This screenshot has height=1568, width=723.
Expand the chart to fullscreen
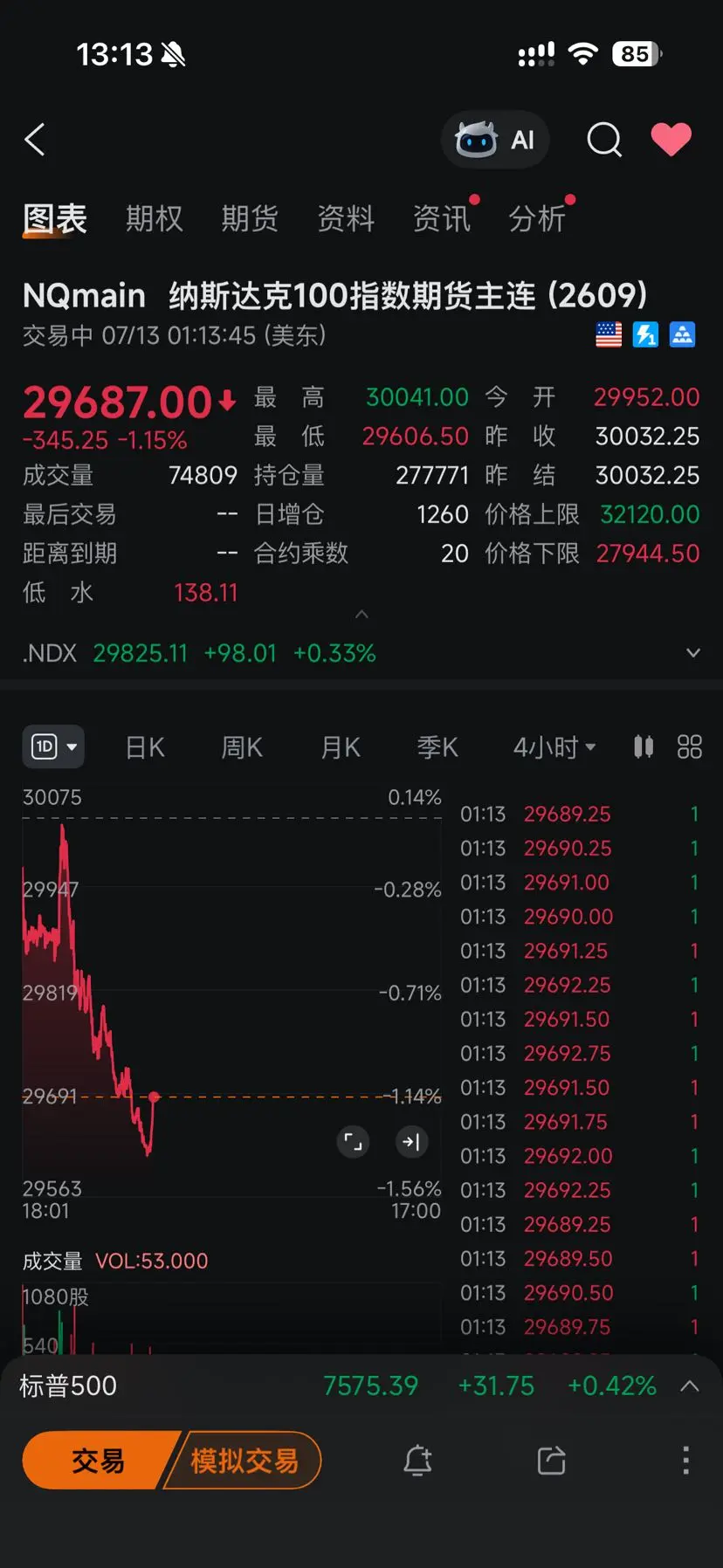[x=353, y=1141]
